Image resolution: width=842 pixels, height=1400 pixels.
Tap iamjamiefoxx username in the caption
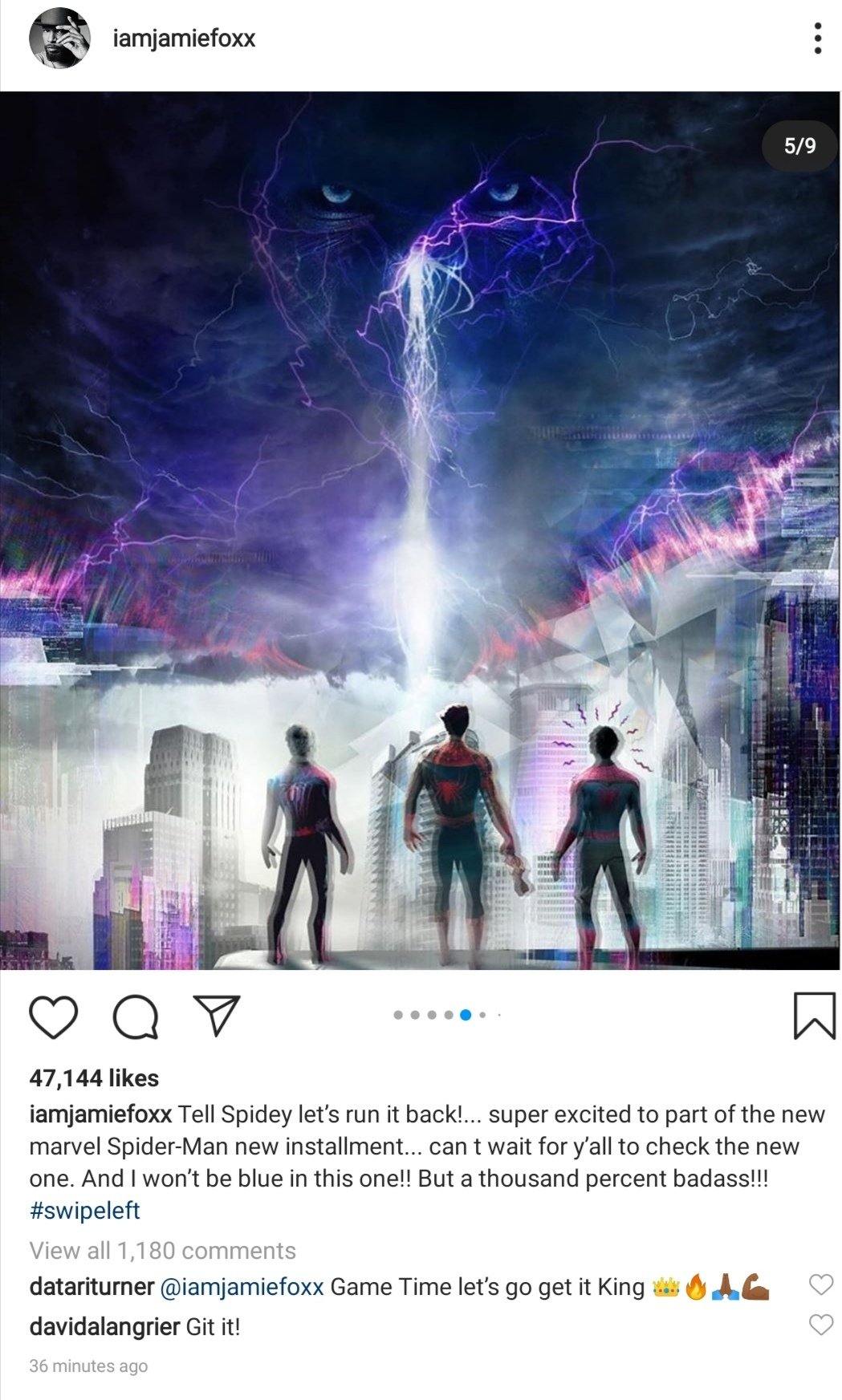pos(100,1114)
